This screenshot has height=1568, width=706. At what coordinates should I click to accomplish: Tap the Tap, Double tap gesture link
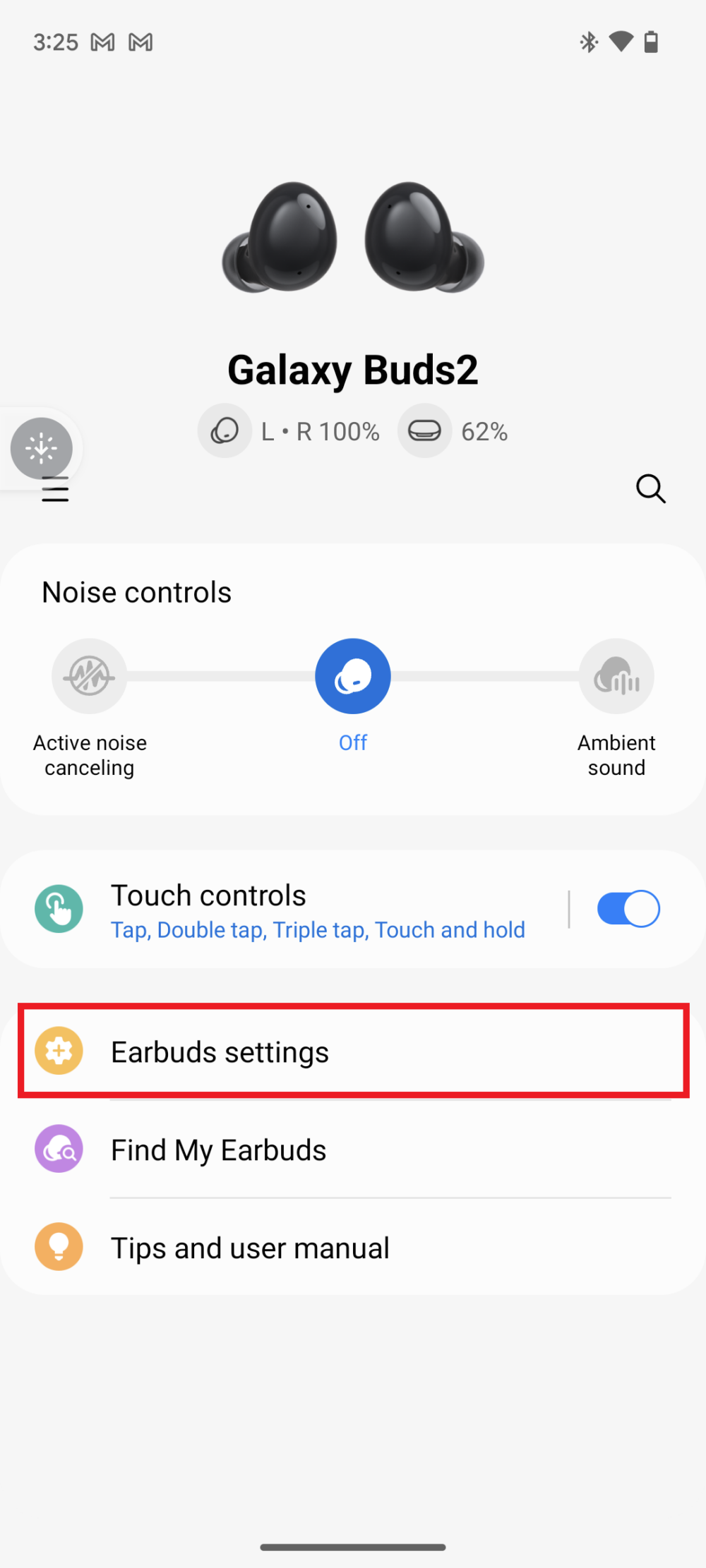317,929
